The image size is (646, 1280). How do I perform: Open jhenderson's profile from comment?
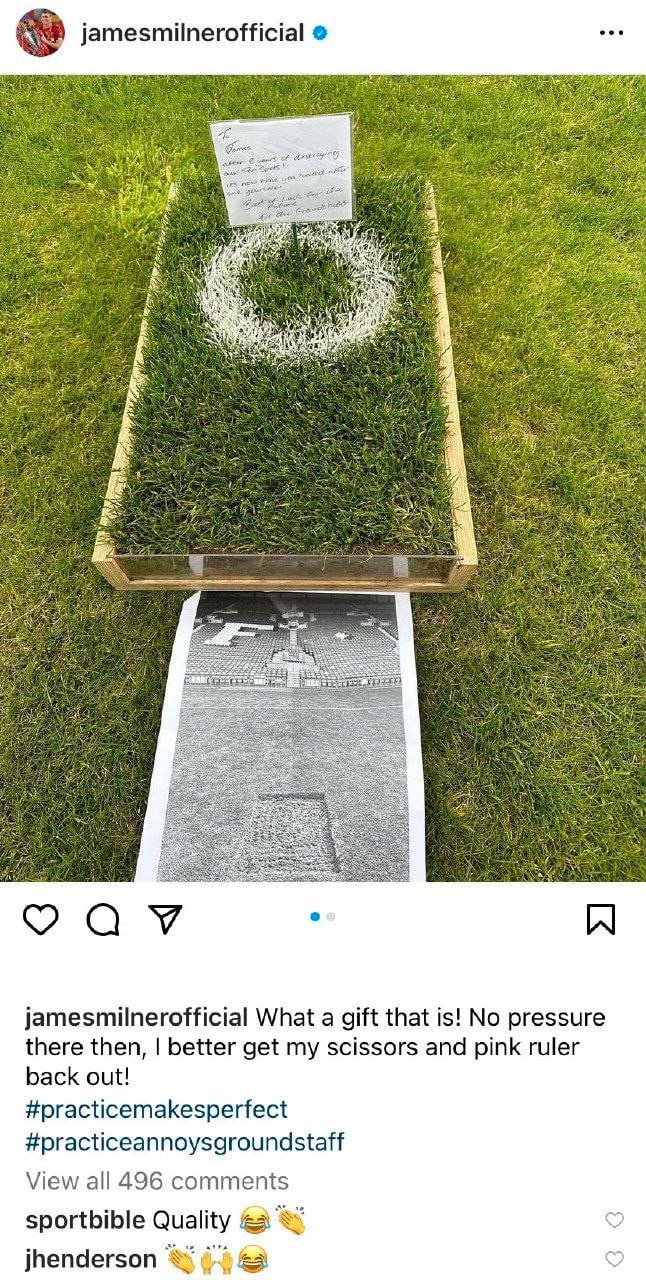pyautogui.click(x=91, y=1259)
